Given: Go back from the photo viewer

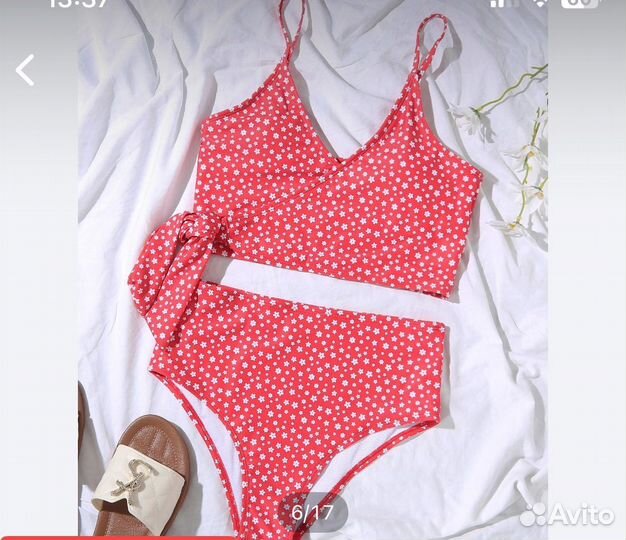Looking at the screenshot, I should [25, 70].
